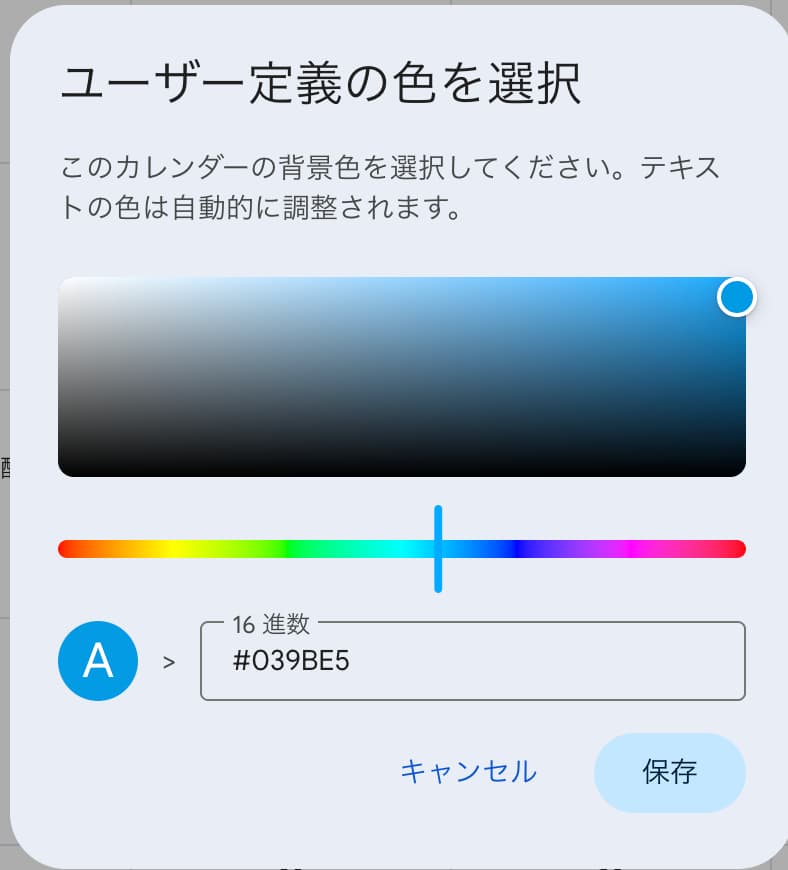Click the circular selector handle on the gradient
Viewport: 788px width, 870px height.
[736, 297]
